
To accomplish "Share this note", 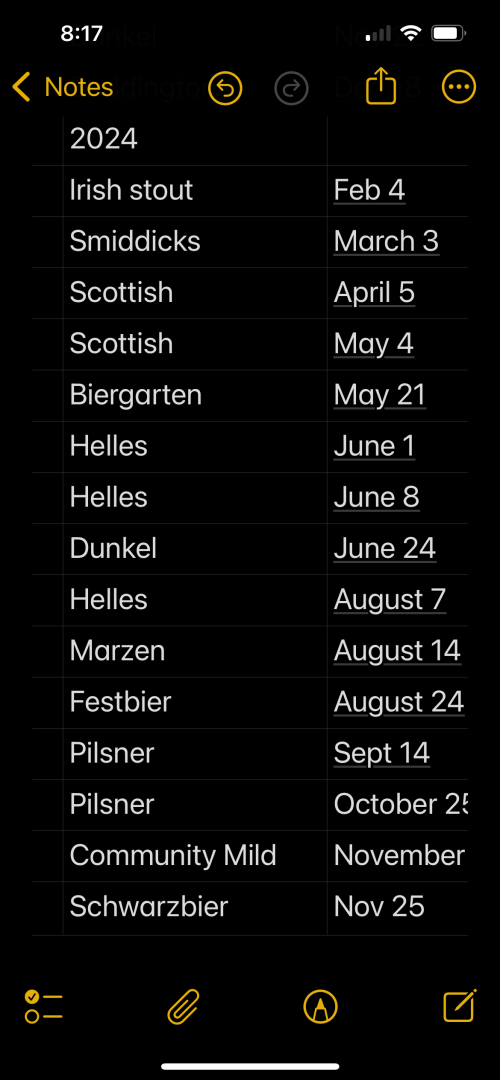I will 381,87.
